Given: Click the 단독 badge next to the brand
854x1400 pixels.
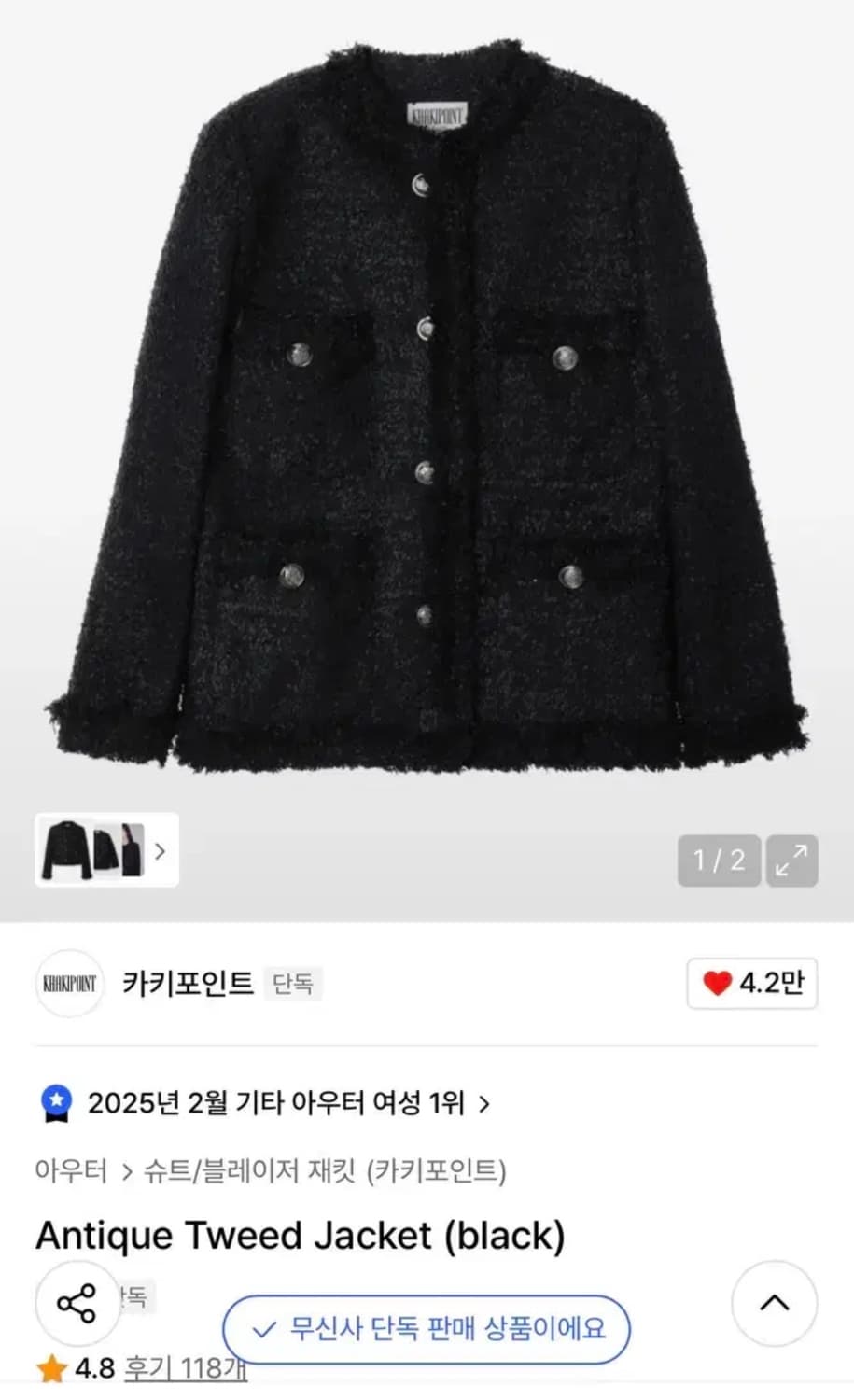Looking at the screenshot, I should click(x=294, y=985).
